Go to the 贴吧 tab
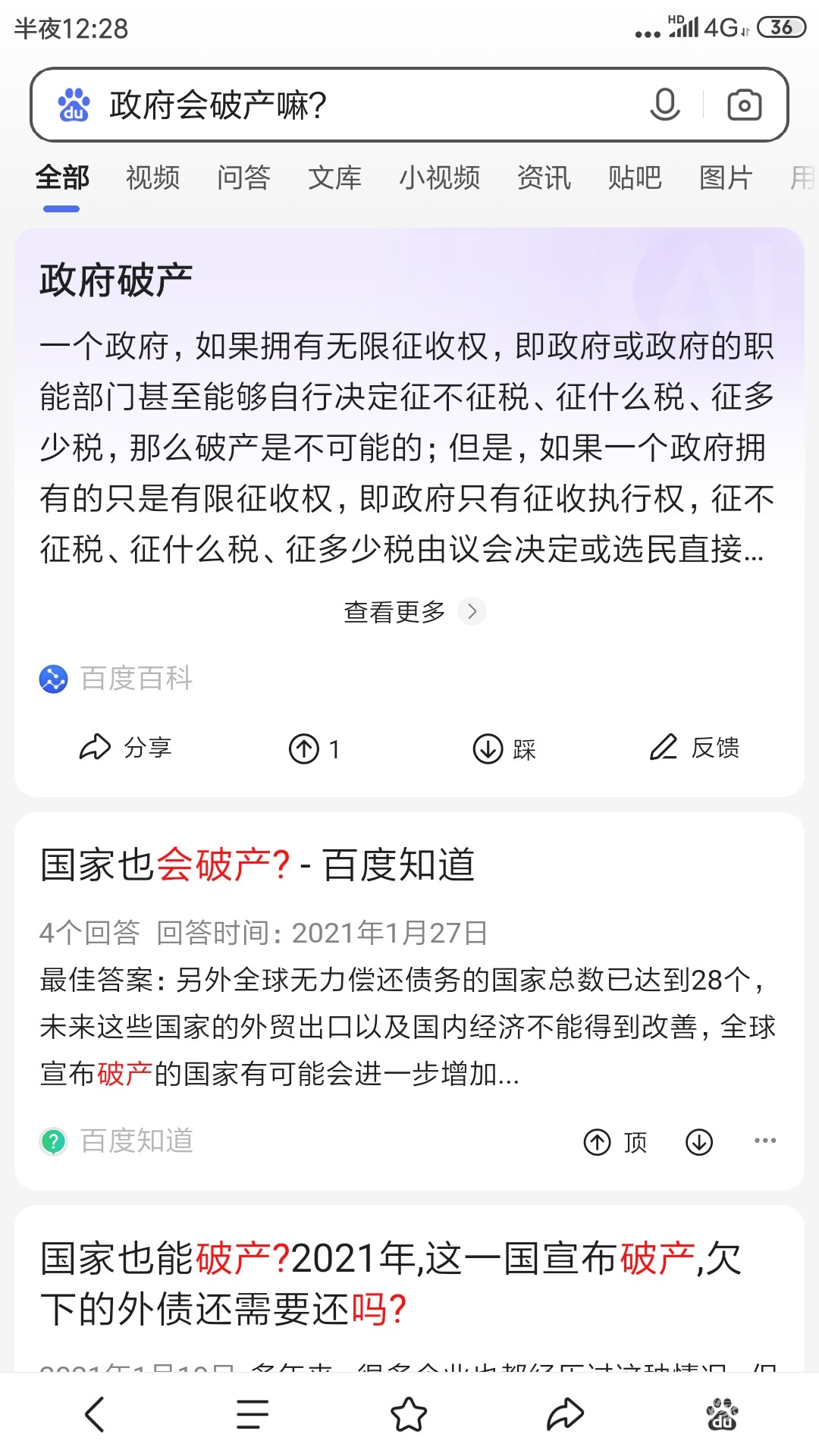Image resolution: width=819 pixels, height=1456 pixels. pyautogui.click(x=635, y=178)
